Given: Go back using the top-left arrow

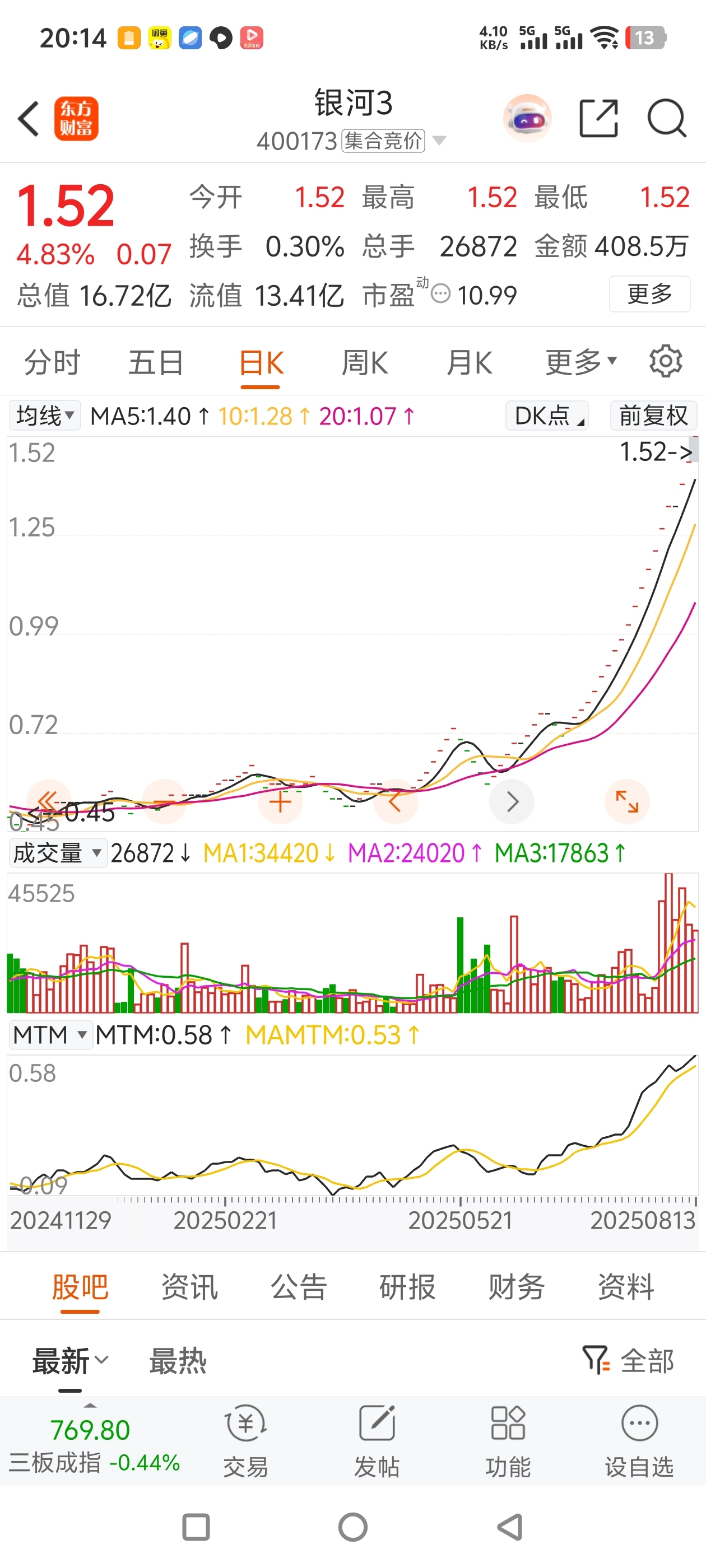Looking at the screenshot, I should [x=29, y=119].
